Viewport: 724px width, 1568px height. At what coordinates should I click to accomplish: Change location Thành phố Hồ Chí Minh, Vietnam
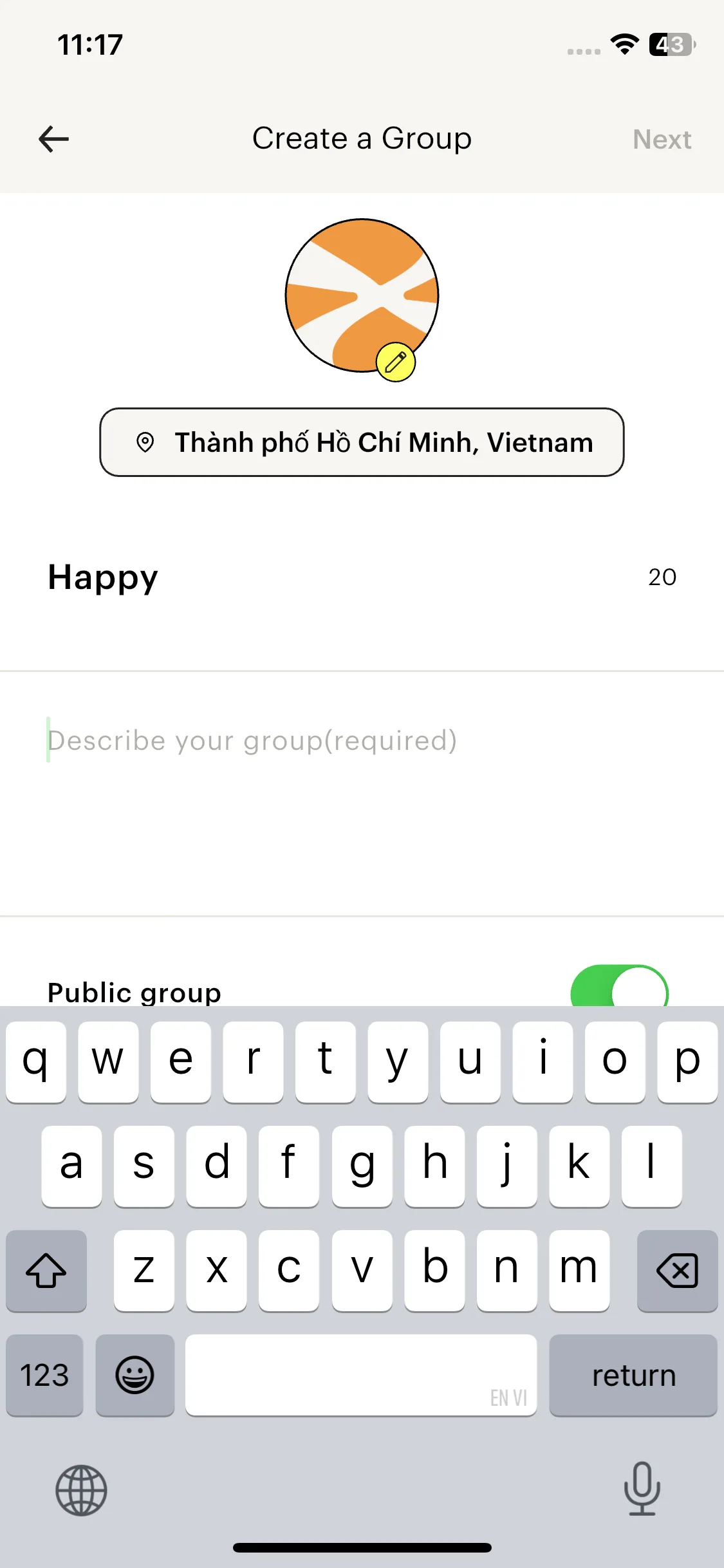point(362,443)
